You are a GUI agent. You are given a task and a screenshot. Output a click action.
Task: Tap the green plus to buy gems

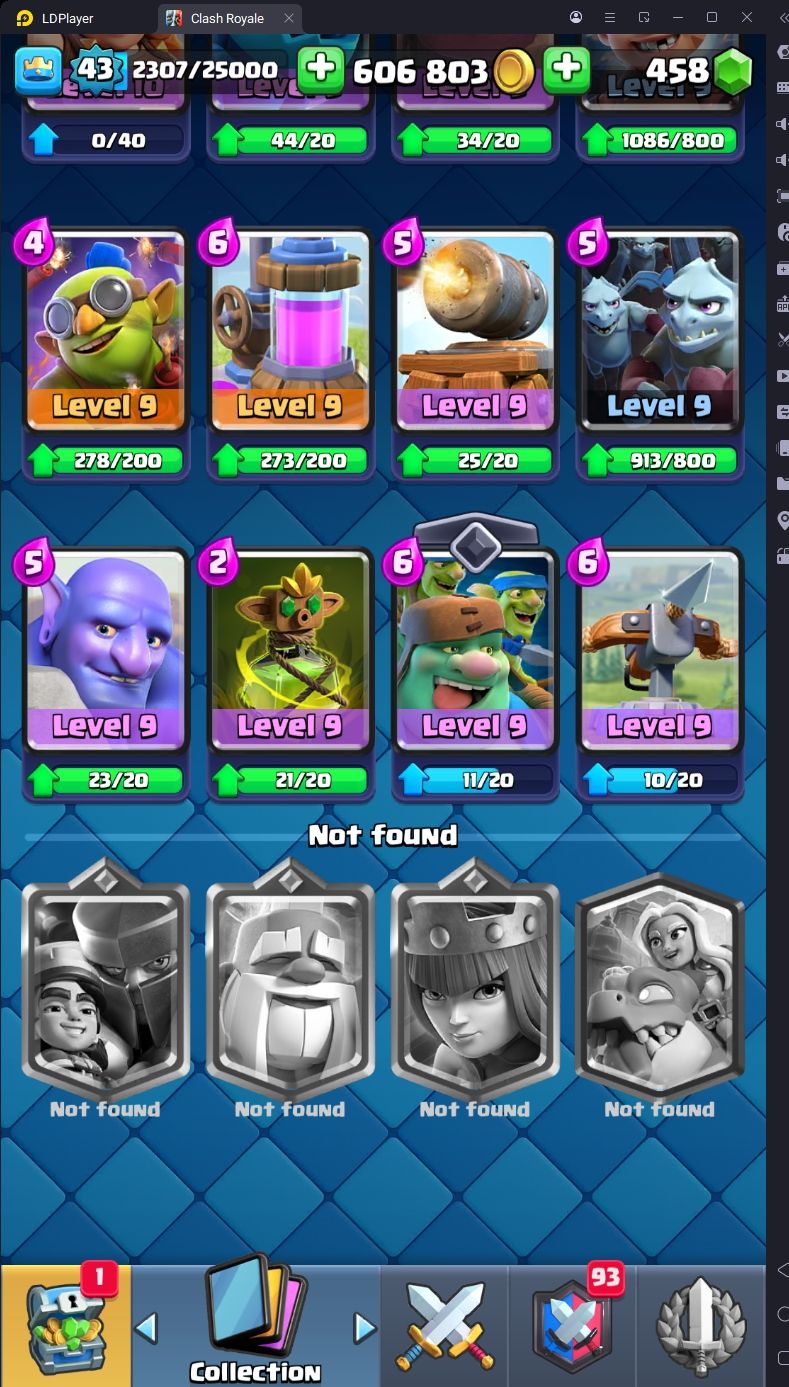click(566, 70)
